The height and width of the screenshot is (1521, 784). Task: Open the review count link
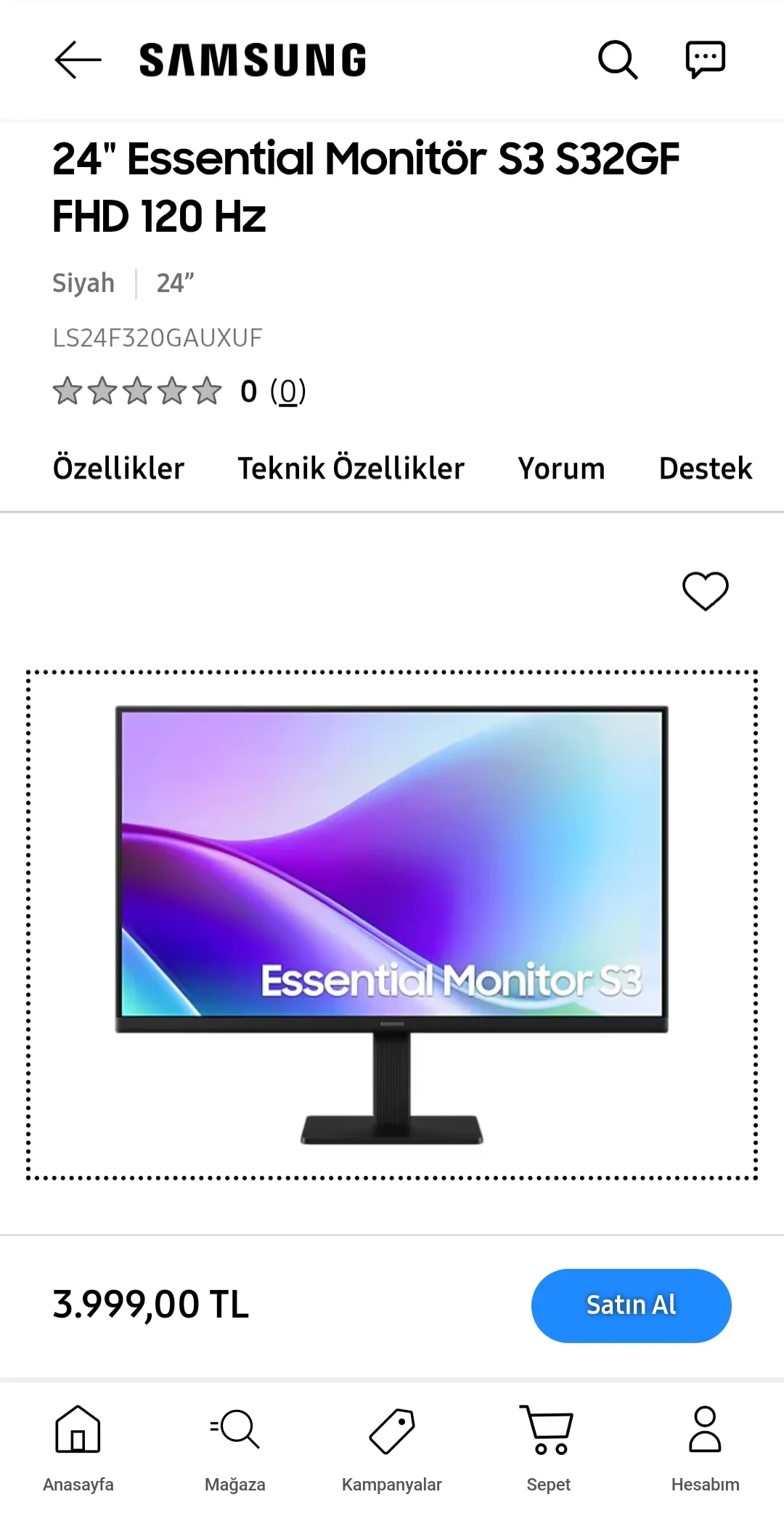pyautogui.click(x=288, y=392)
